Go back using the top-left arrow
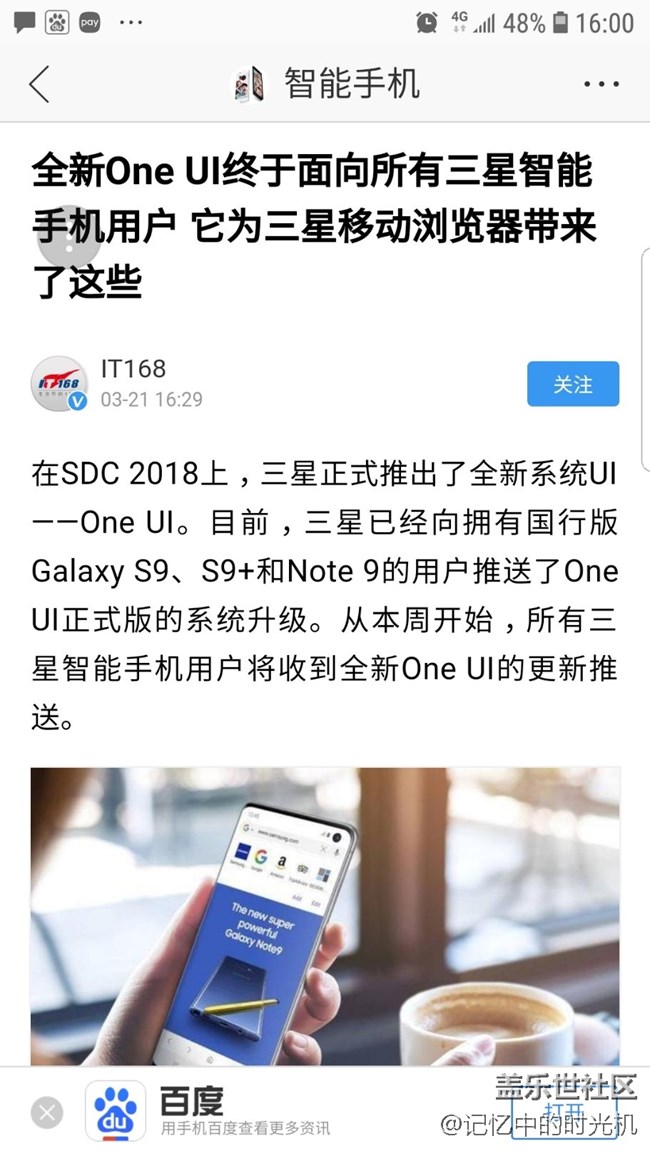650x1156 pixels. pyautogui.click(x=39, y=85)
